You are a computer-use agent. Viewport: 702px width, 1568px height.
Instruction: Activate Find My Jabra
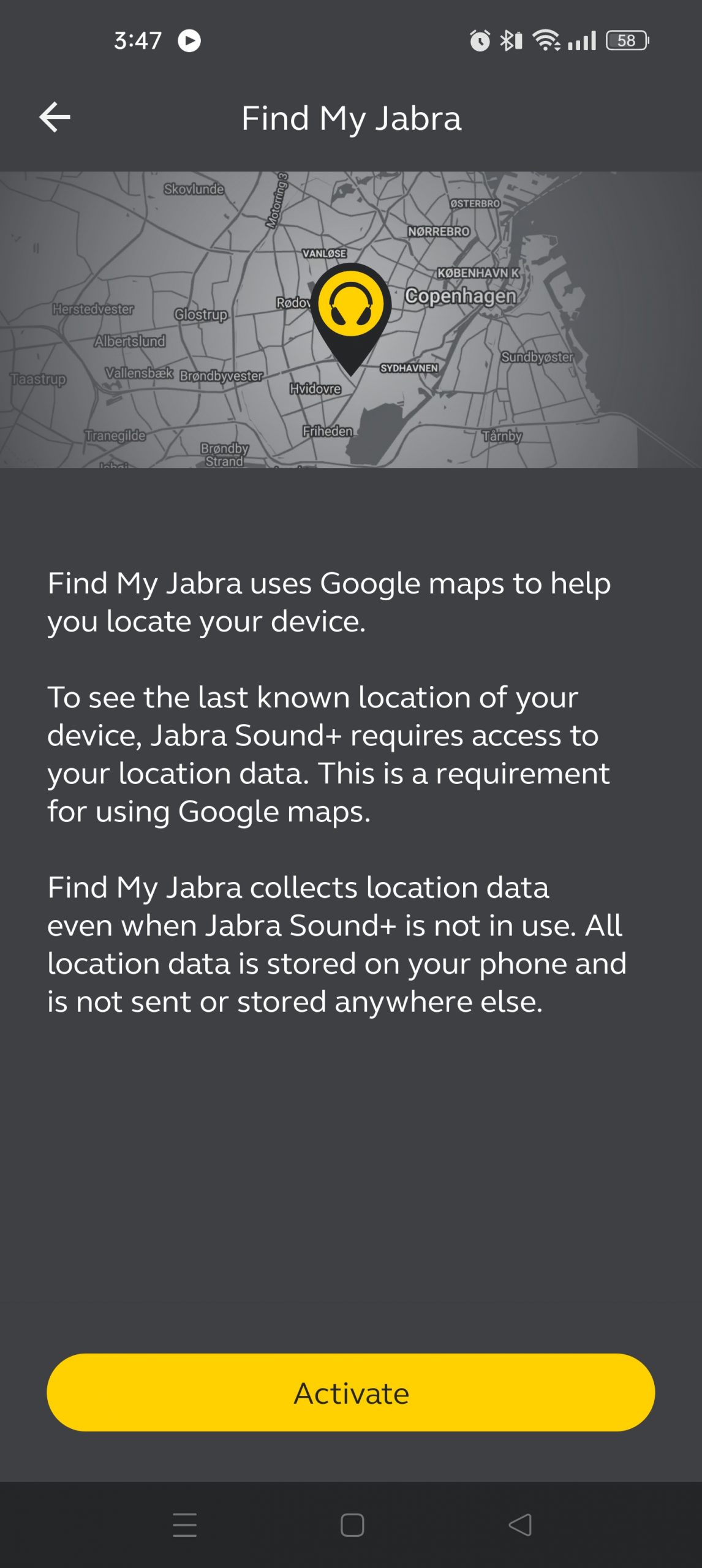[351, 1393]
